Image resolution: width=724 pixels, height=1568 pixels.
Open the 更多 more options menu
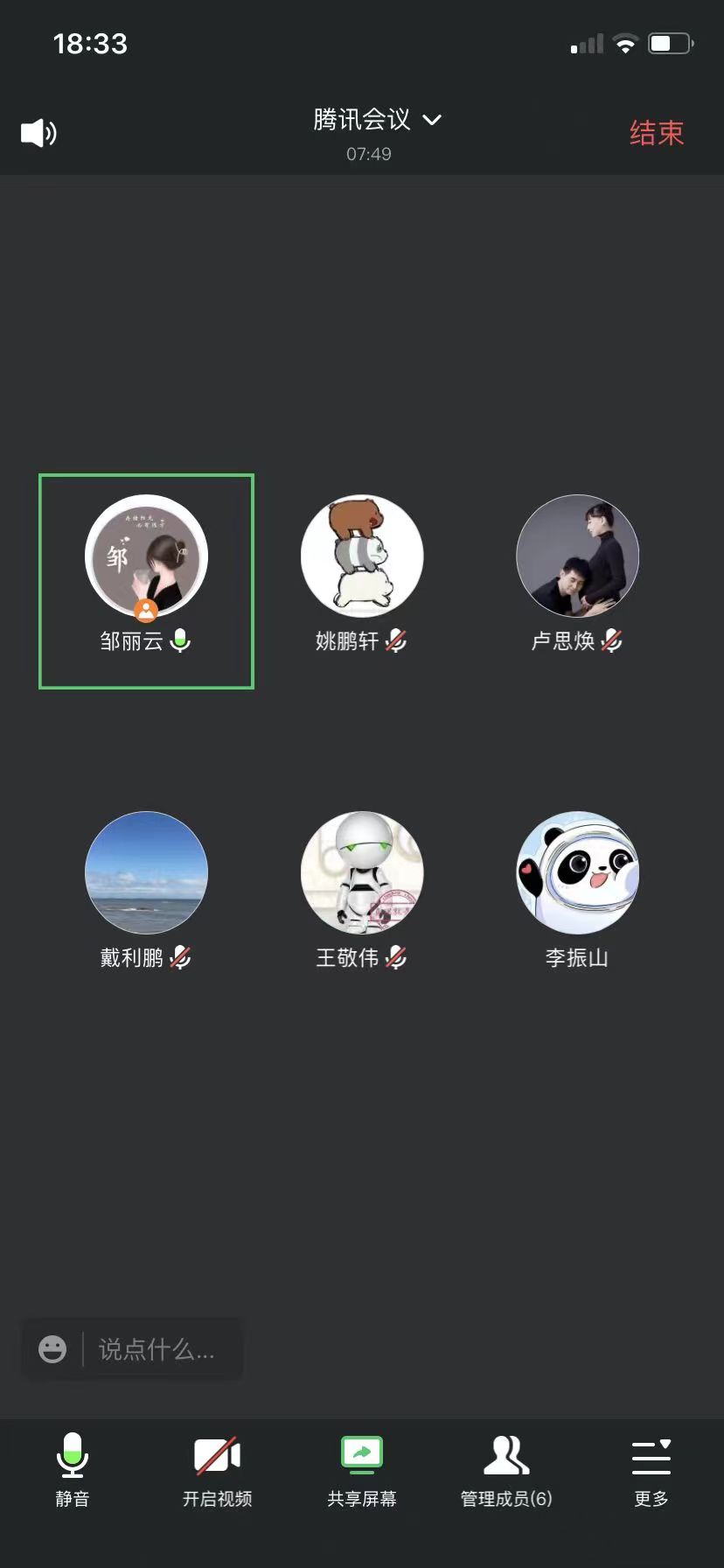pos(651,1468)
